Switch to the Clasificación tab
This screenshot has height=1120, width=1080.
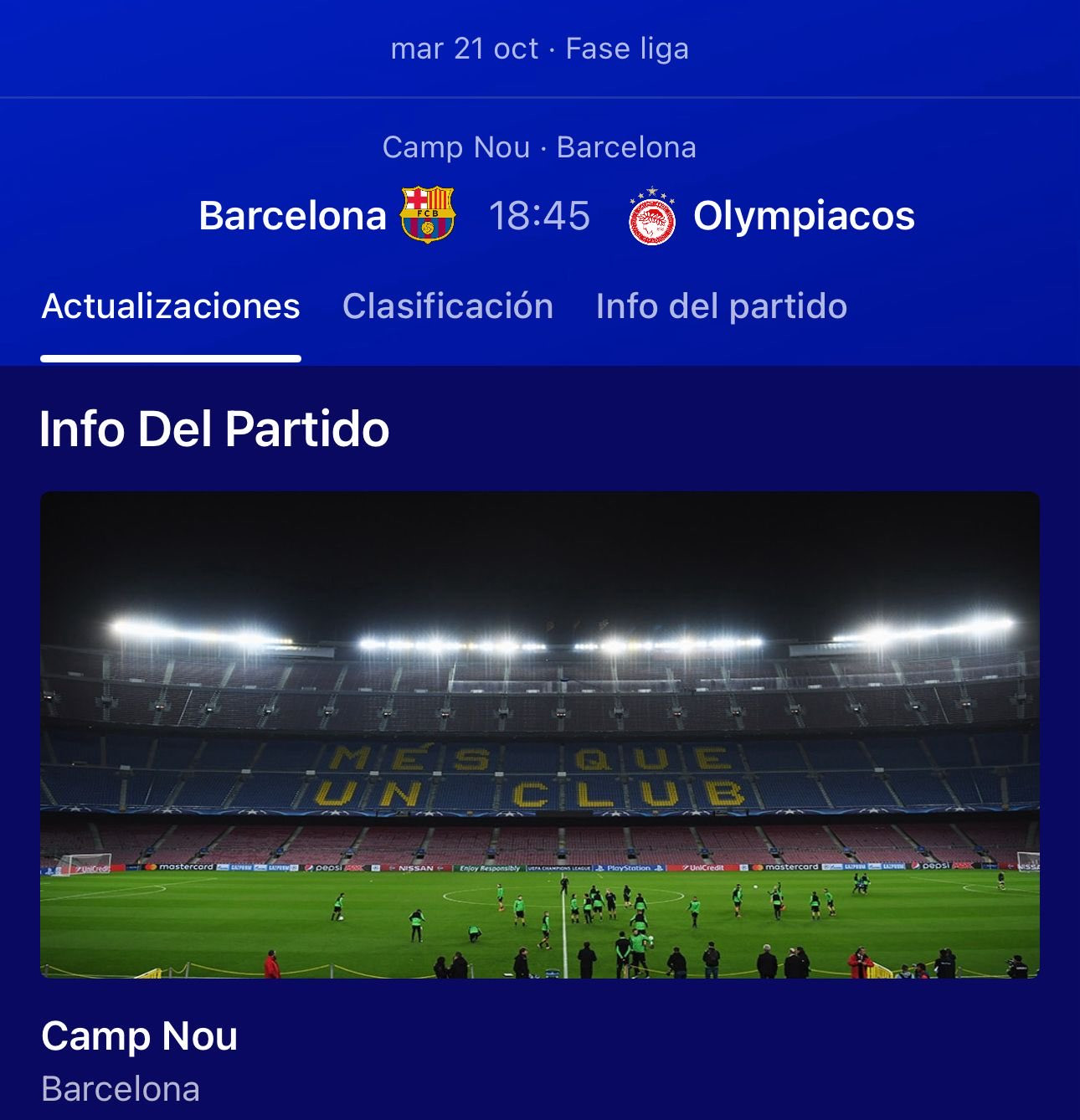click(x=447, y=306)
